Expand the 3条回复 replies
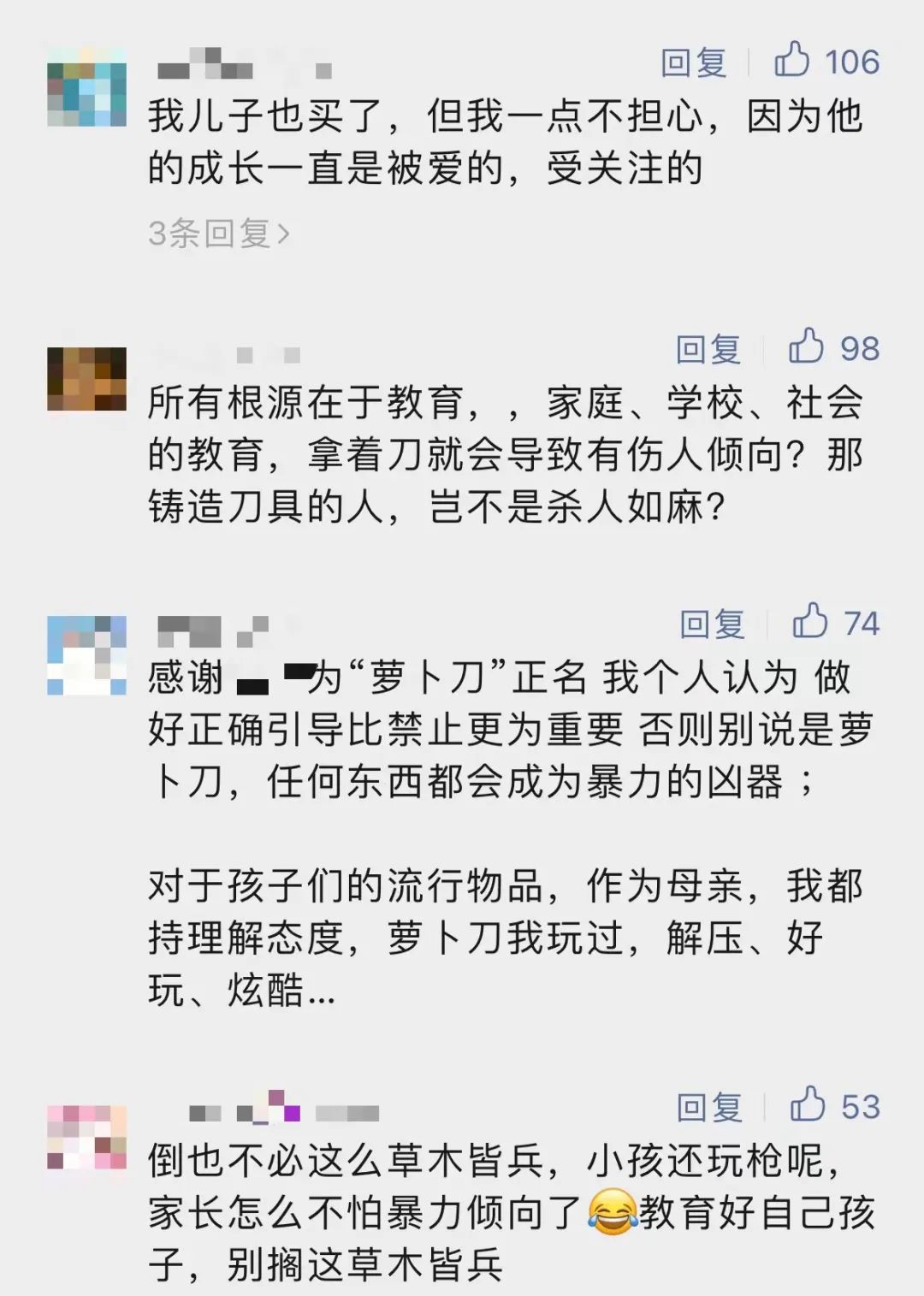 (218, 233)
